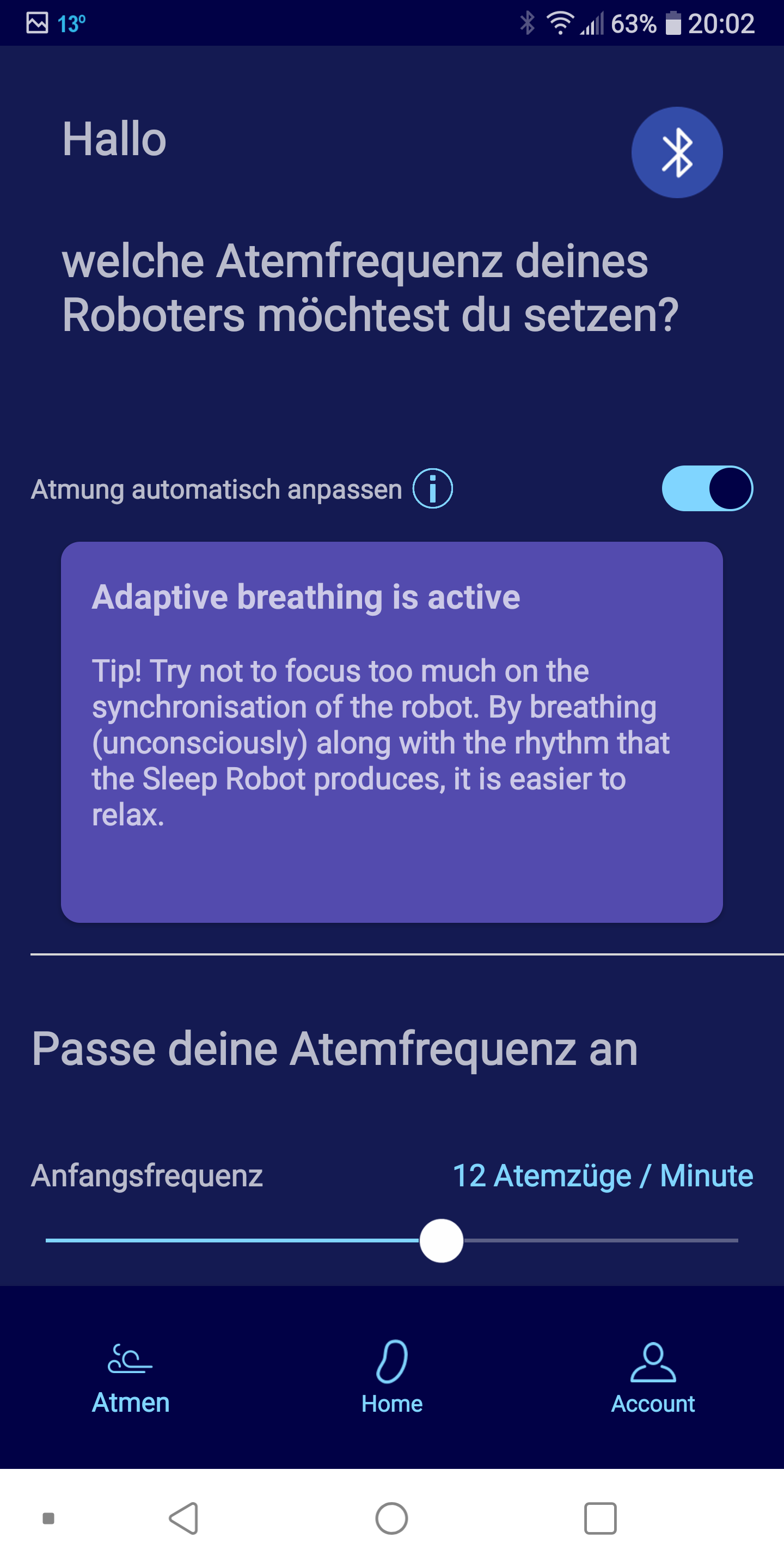
Task: Tap the Bluetooth connection button
Action: click(x=676, y=153)
